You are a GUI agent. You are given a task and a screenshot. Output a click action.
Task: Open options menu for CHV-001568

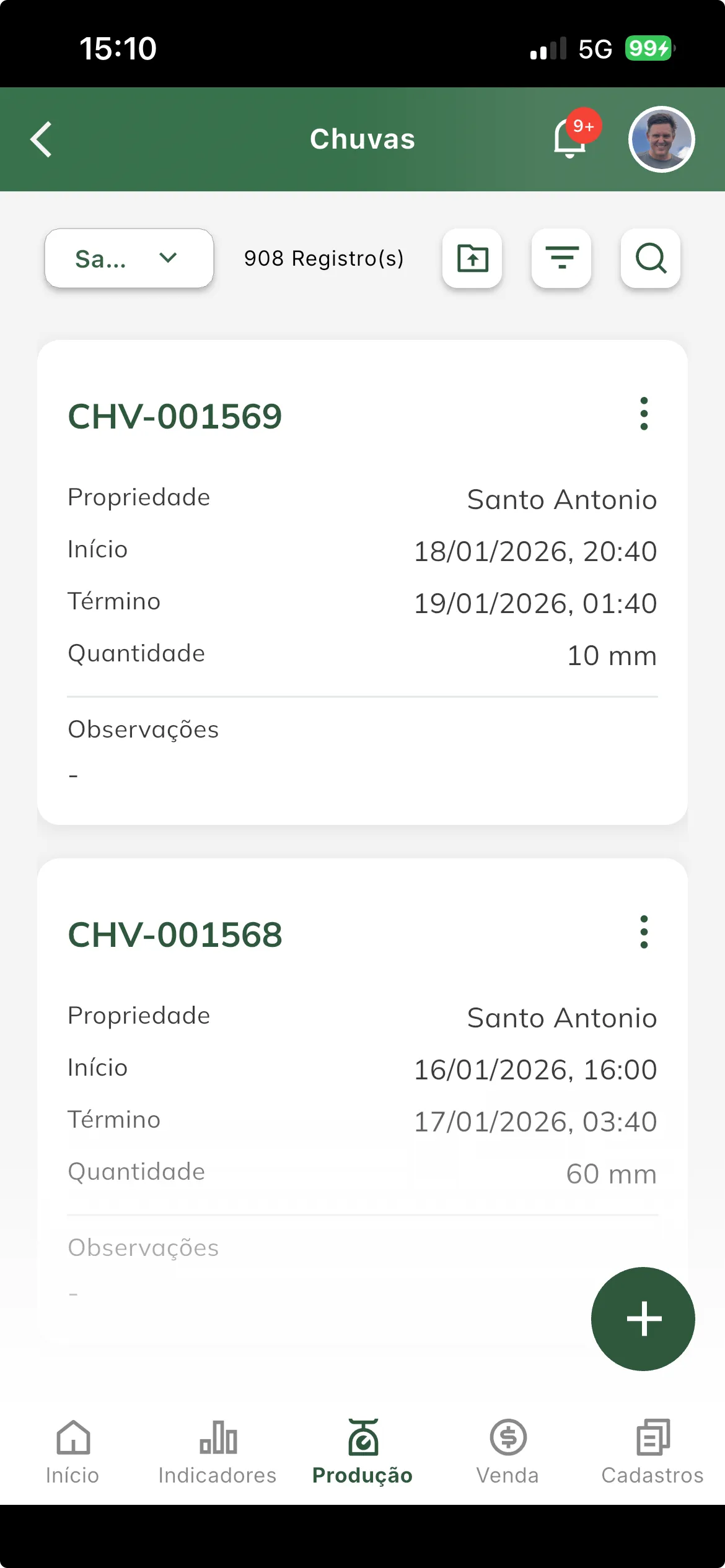[x=644, y=932]
